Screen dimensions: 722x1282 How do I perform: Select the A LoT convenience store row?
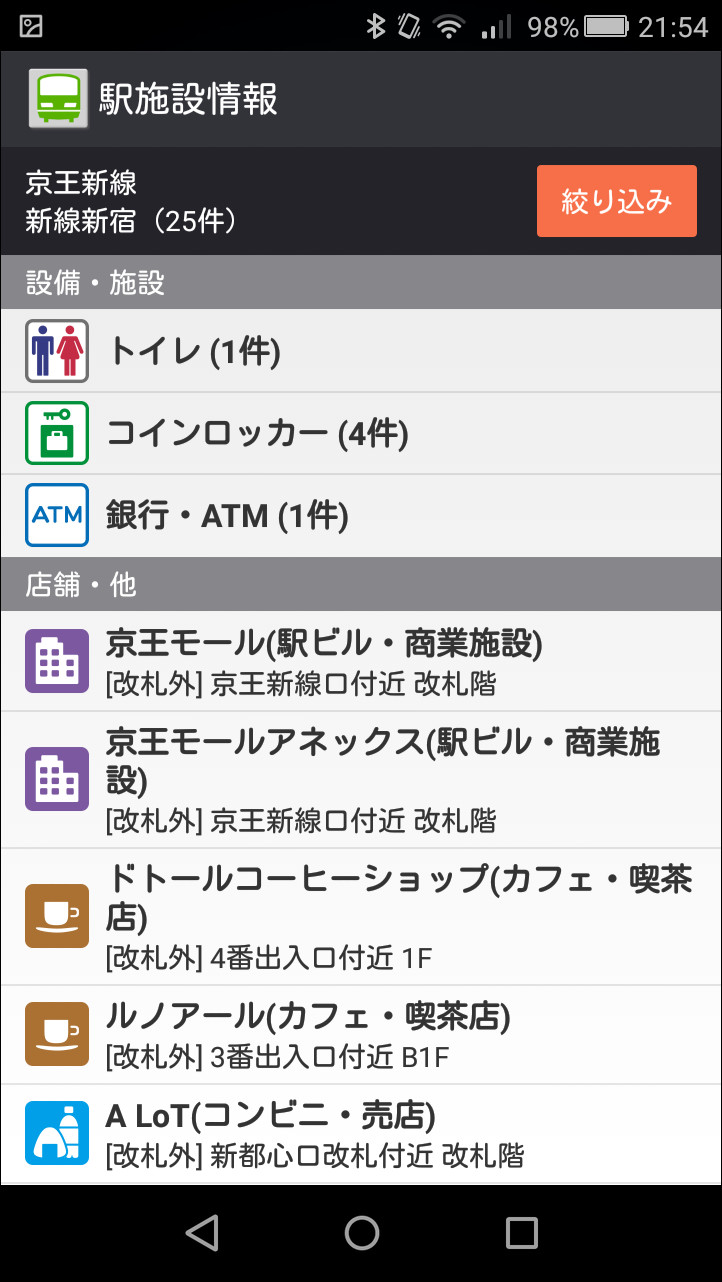(360, 1134)
